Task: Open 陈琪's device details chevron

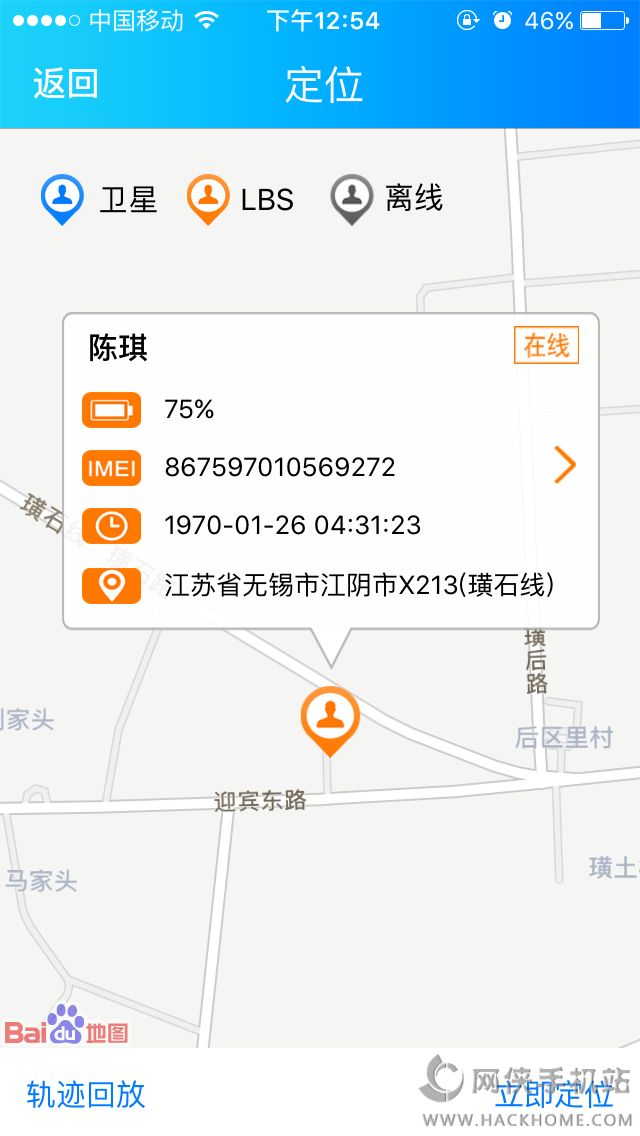Action: pos(565,465)
